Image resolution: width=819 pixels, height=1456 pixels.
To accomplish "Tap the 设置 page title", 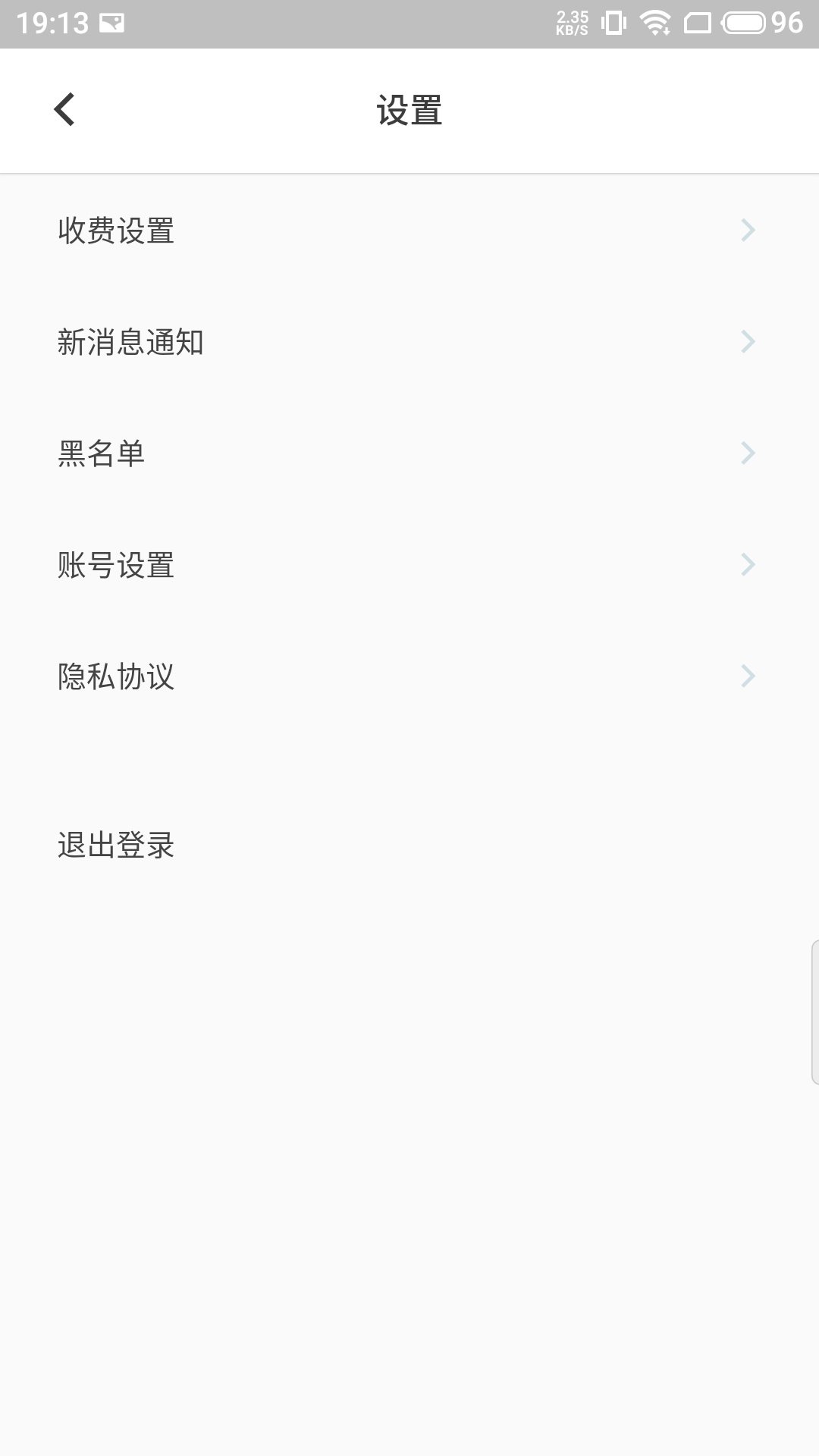I will pos(409,108).
